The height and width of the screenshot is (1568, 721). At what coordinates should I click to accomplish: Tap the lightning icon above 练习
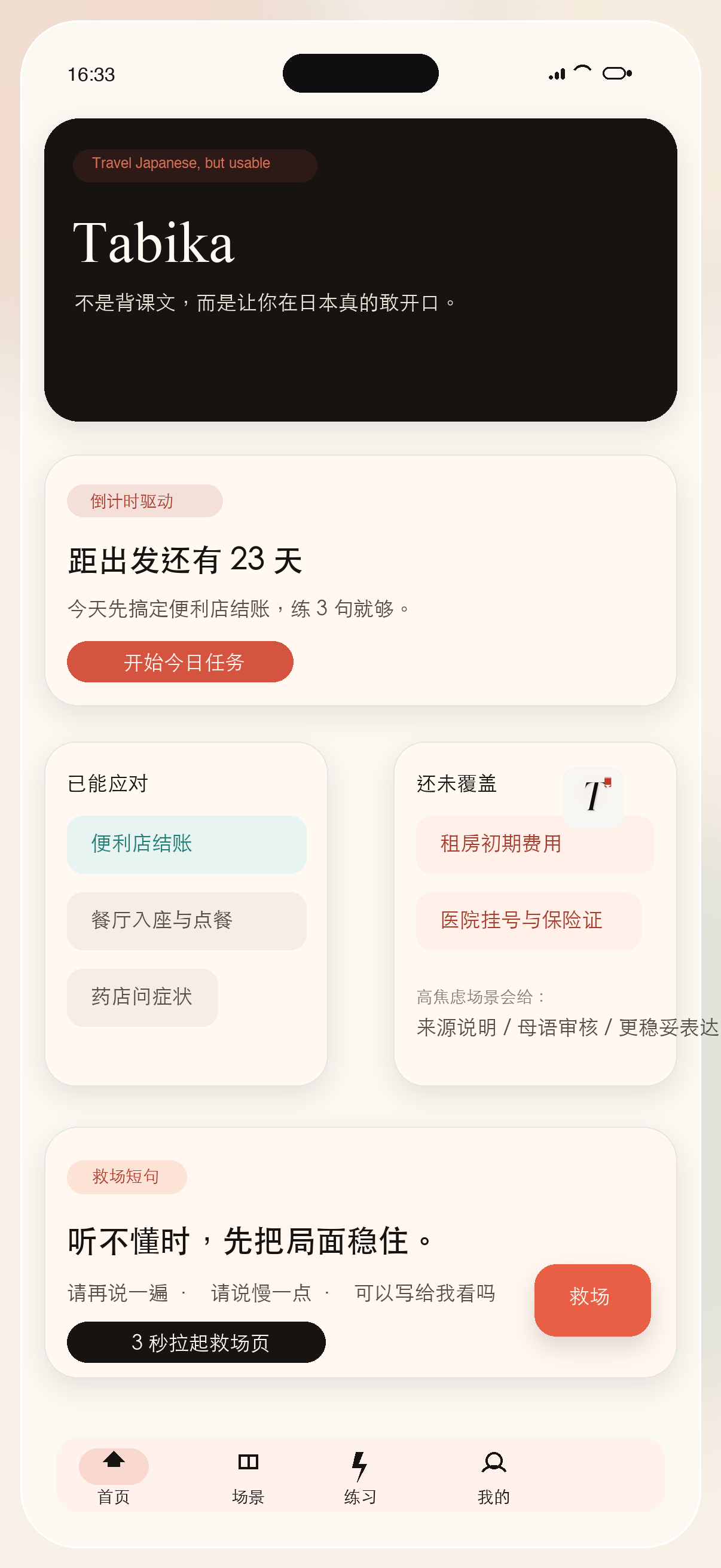tap(359, 1463)
